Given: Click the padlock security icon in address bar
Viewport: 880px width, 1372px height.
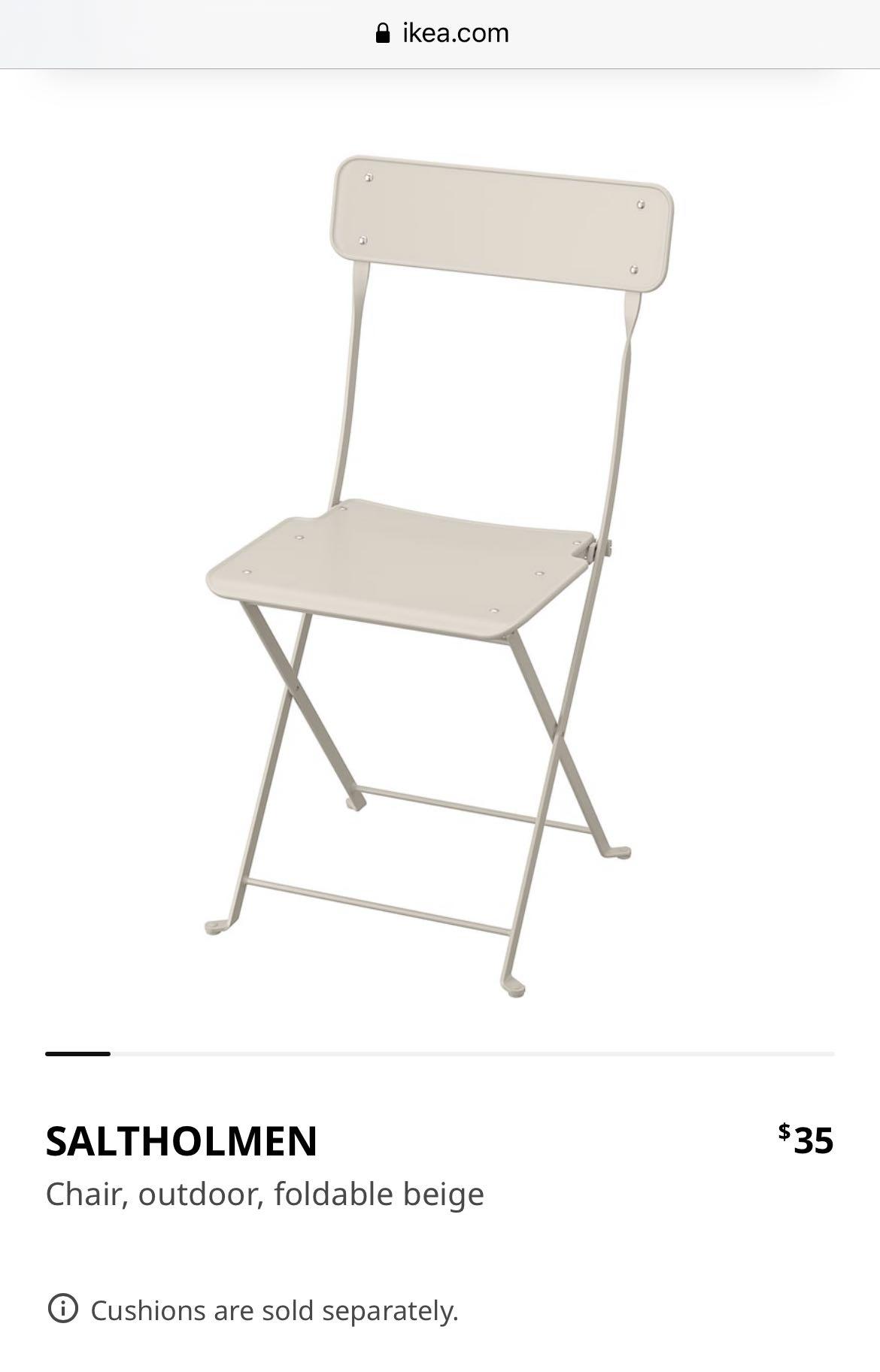Looking at the screenshot, I should (383, 32).
